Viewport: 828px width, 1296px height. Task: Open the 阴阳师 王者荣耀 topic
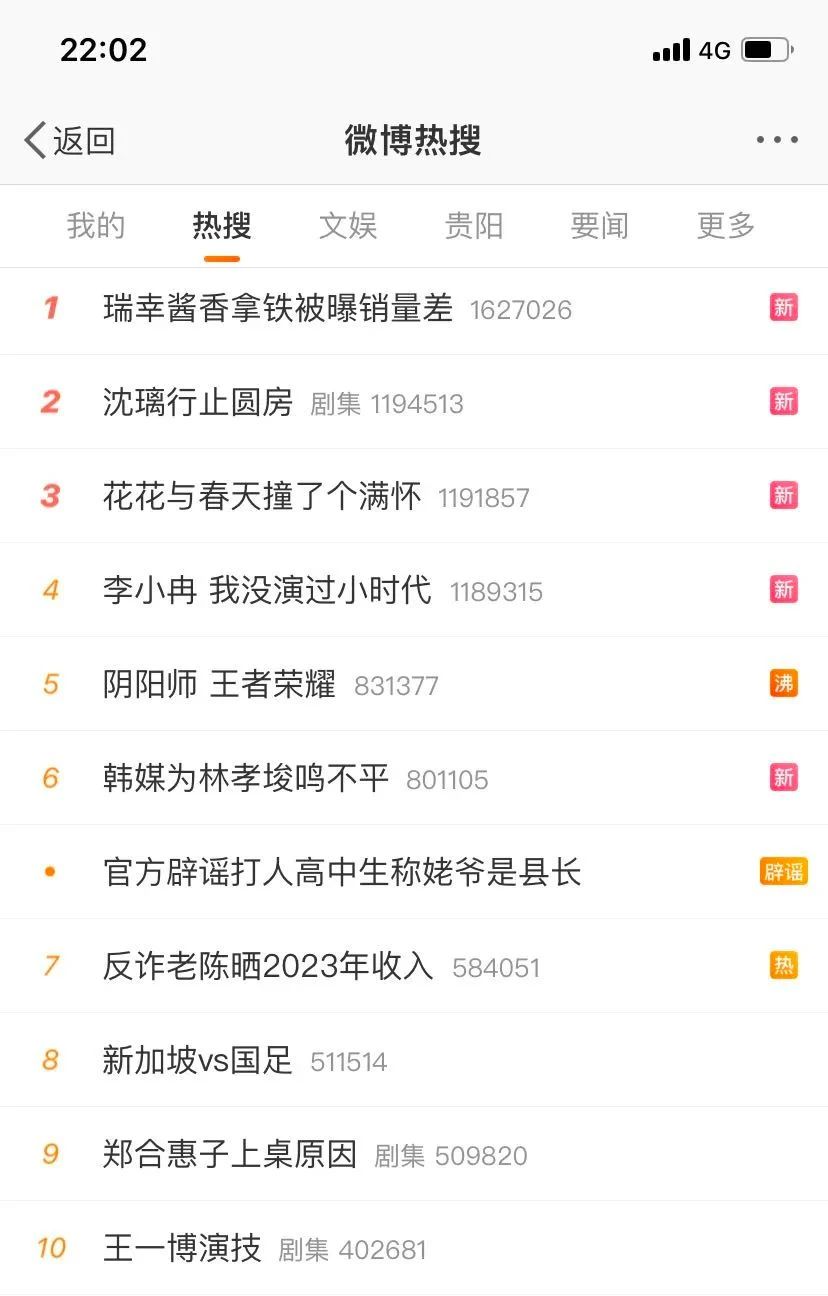[219, 685]
